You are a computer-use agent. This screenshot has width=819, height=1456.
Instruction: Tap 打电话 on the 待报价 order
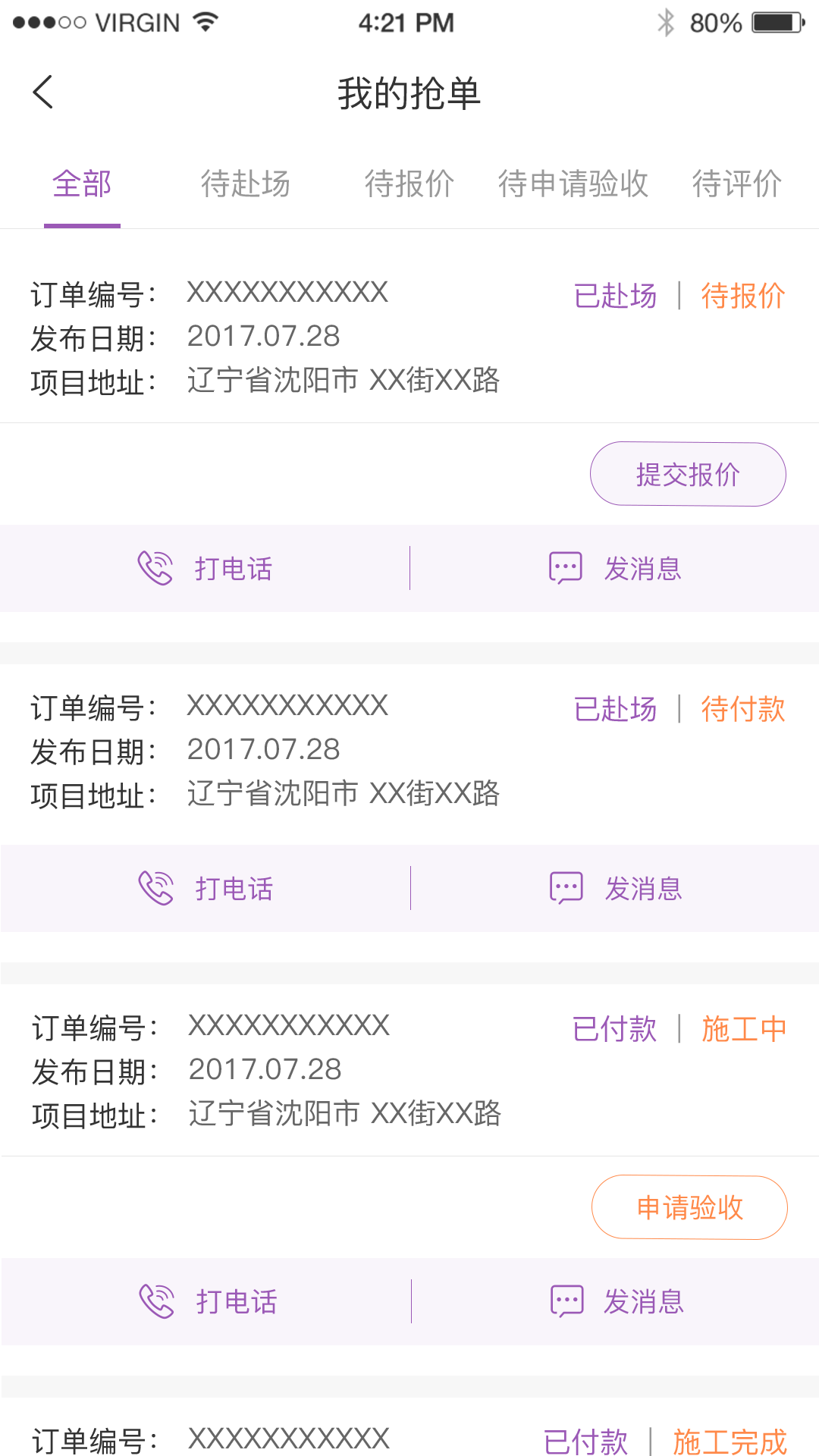pos(205,569)
